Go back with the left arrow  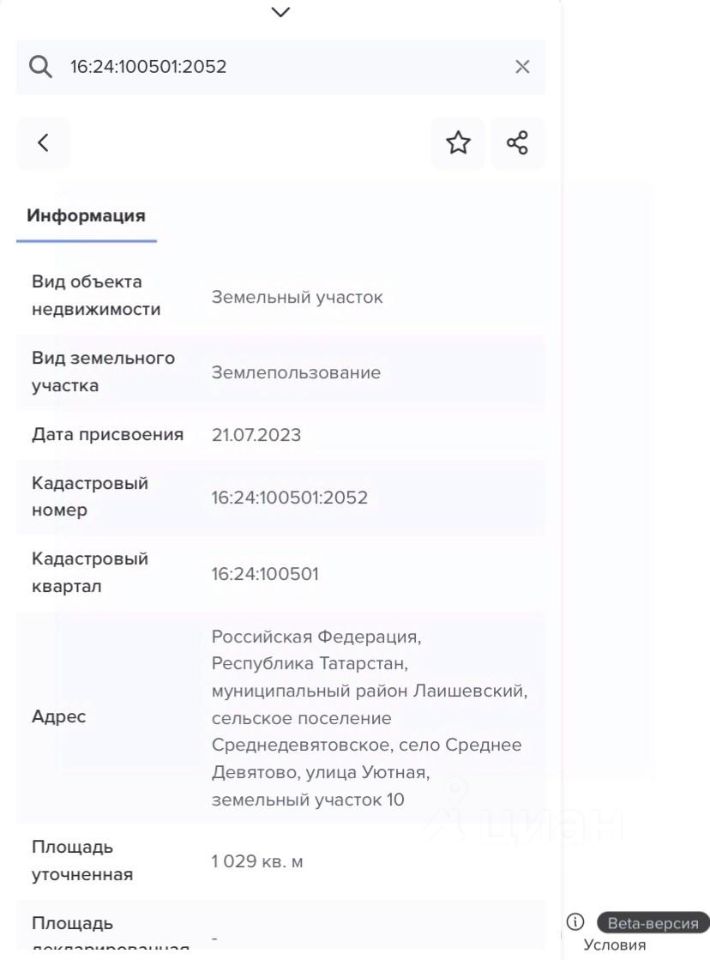pos(43,143)
